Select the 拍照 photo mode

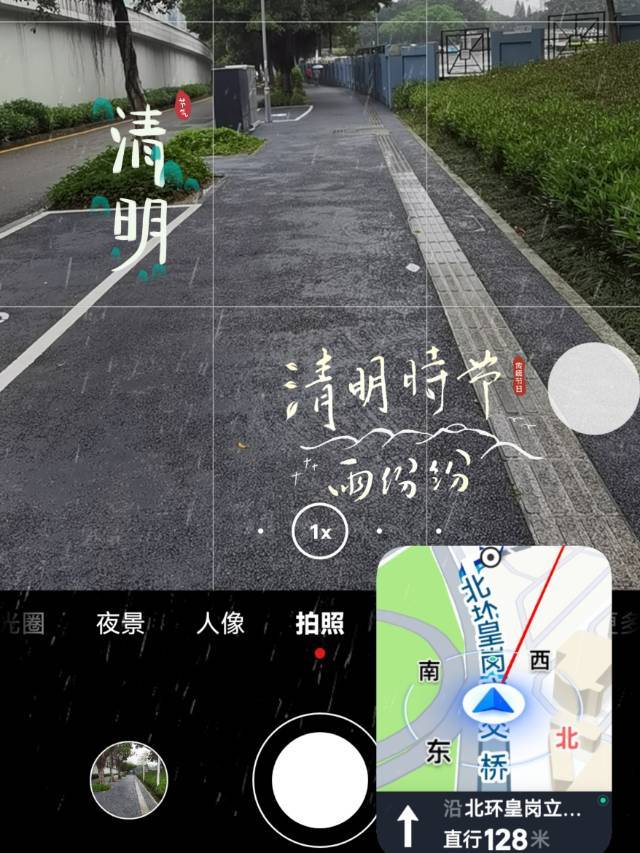tap(320, 624)
